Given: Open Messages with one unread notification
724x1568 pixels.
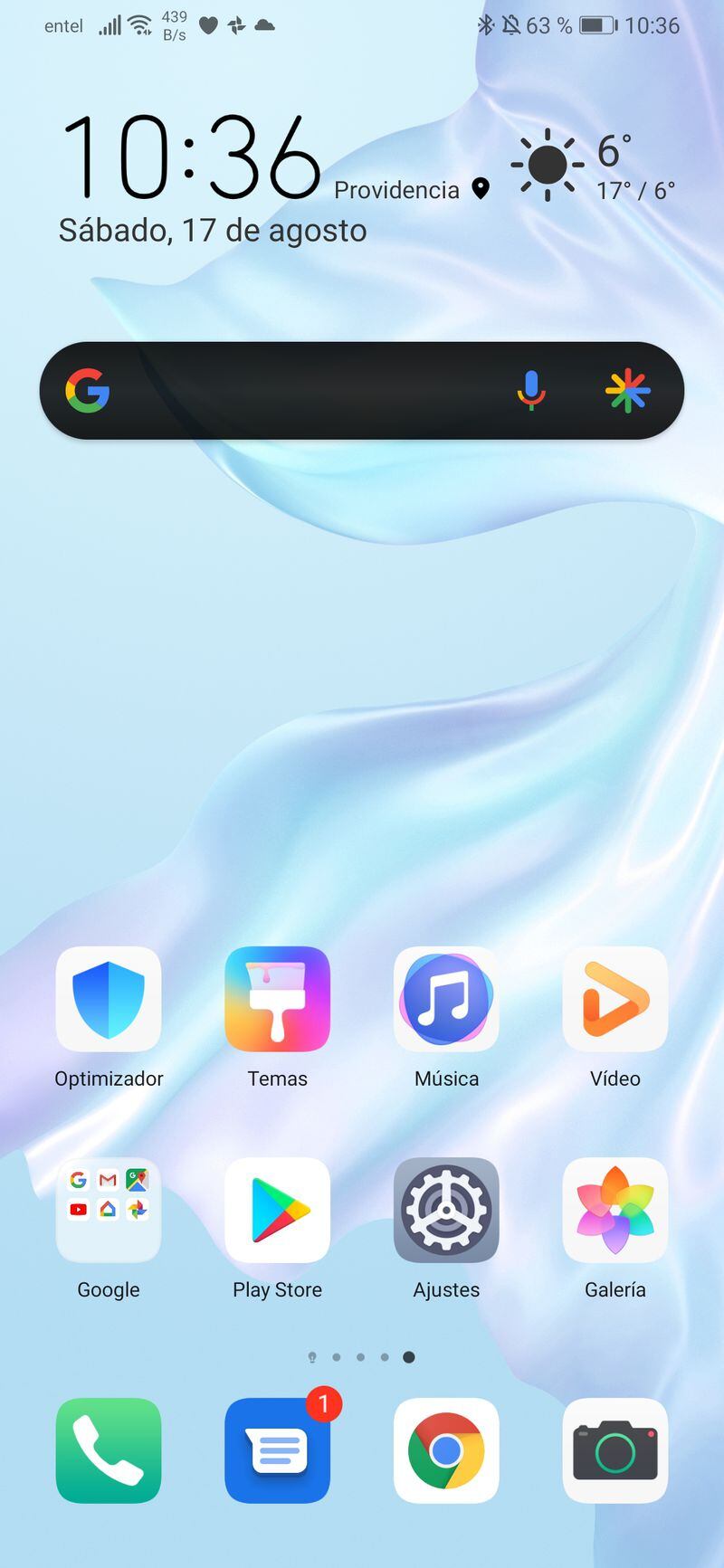Looking at the screenshot, I should [x=277, y=1450].
